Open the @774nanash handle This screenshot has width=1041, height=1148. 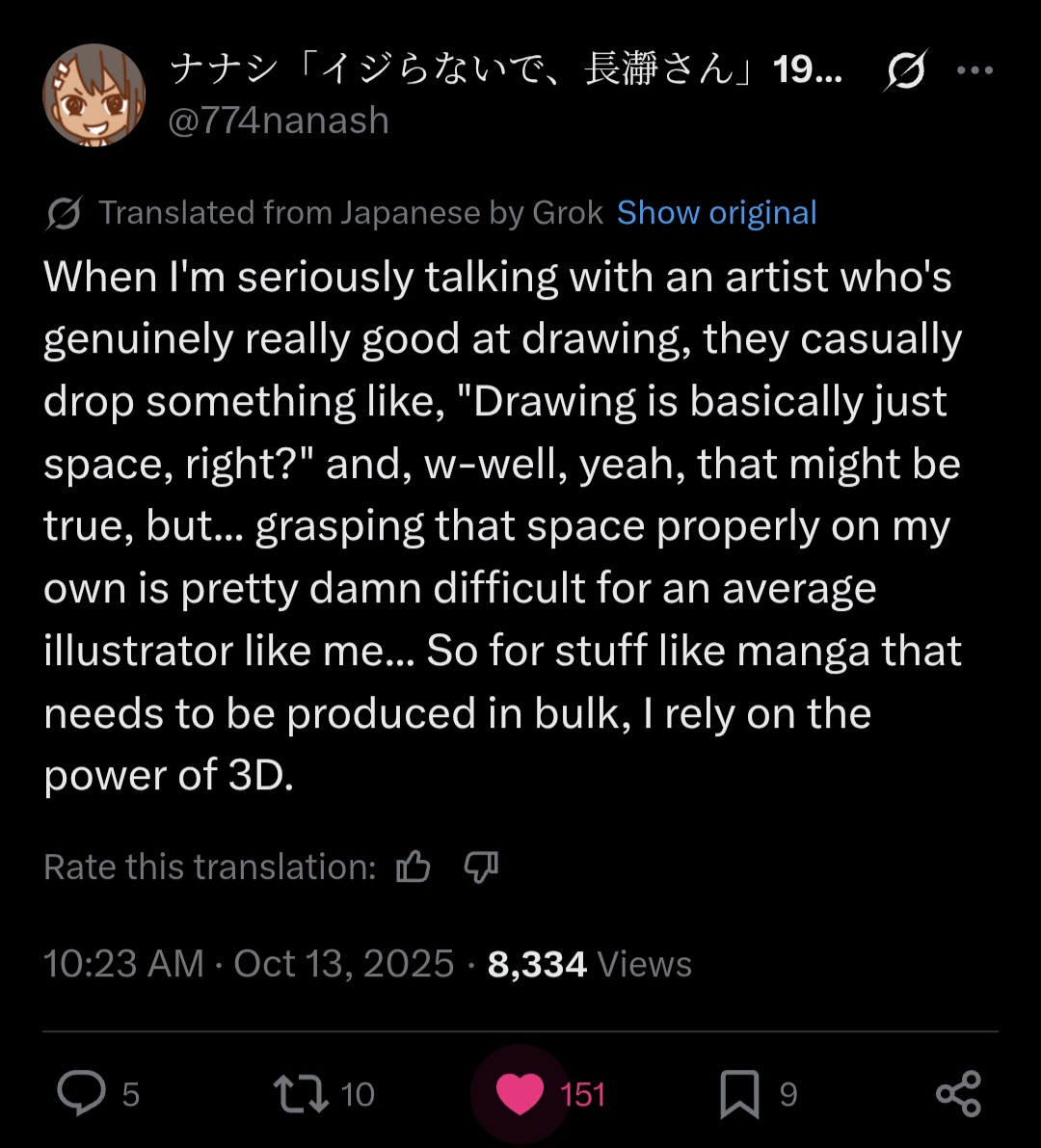(x=279, y=121)
